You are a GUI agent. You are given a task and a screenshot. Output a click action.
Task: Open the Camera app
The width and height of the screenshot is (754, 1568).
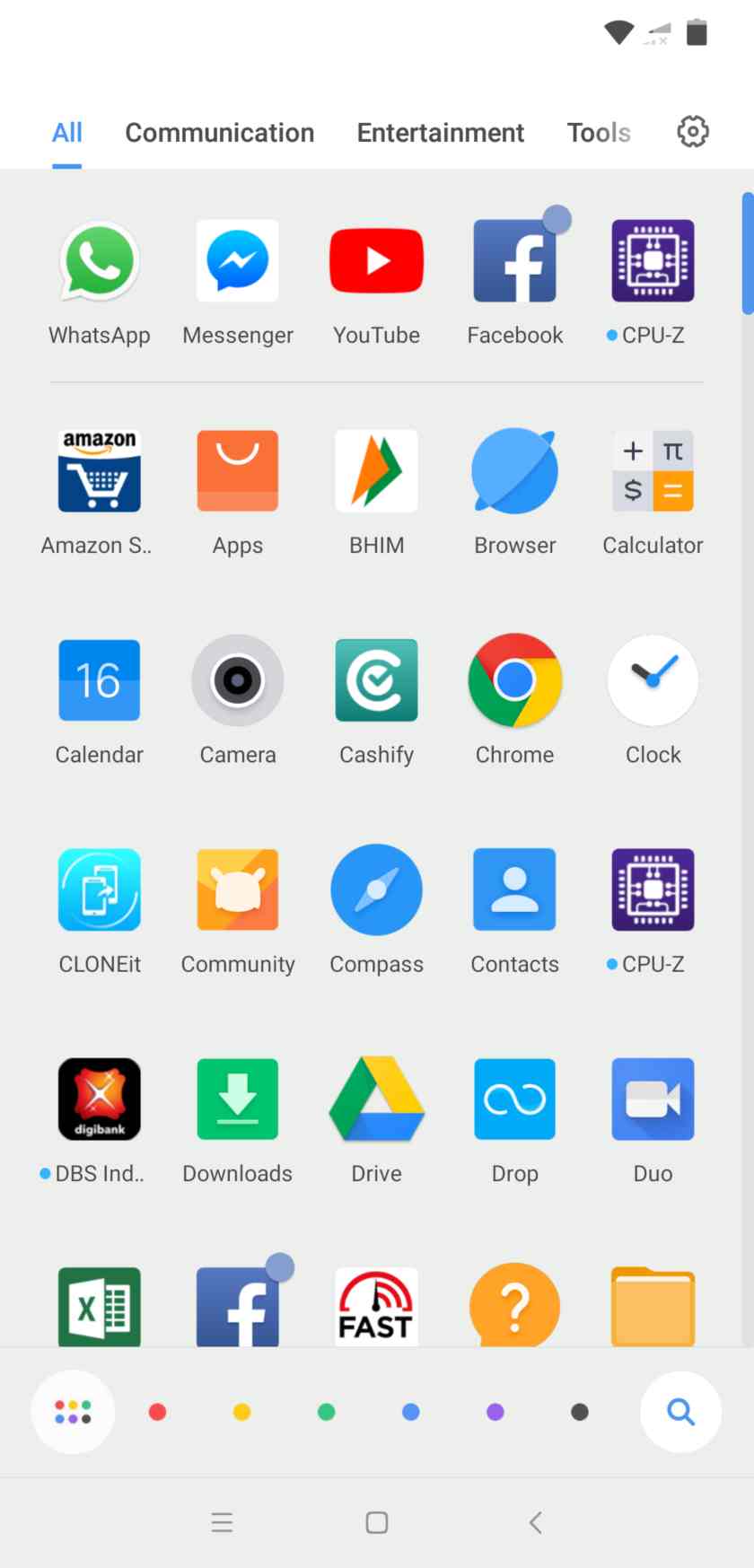pos(238,680)
